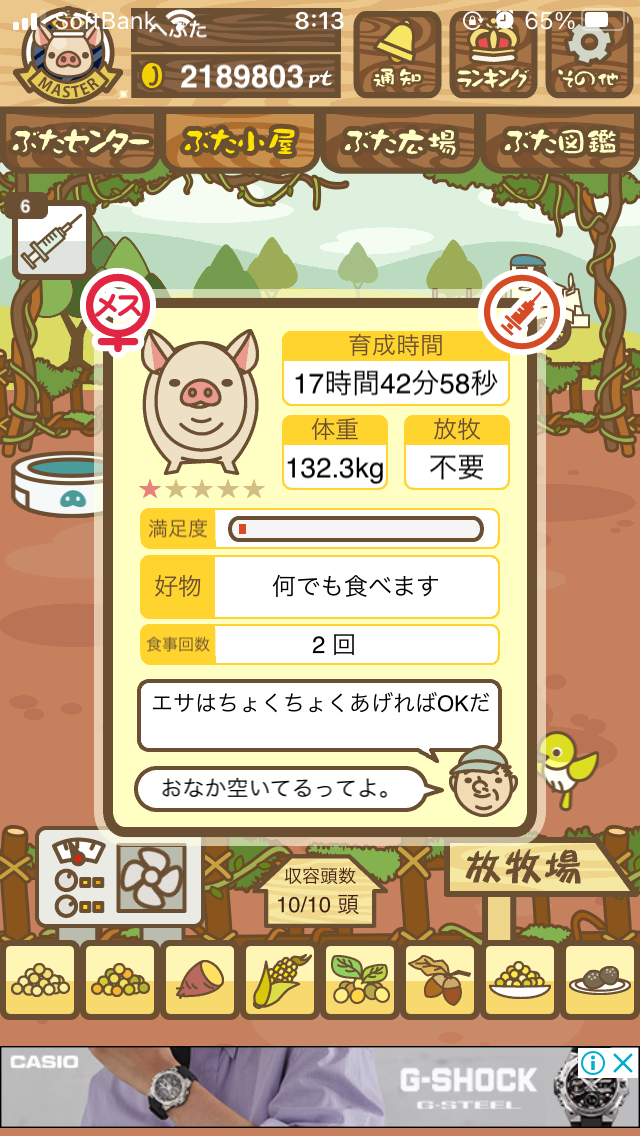Pick the plate of truffles feed
The image size is (640, 1136).
[x=599, y=980]
